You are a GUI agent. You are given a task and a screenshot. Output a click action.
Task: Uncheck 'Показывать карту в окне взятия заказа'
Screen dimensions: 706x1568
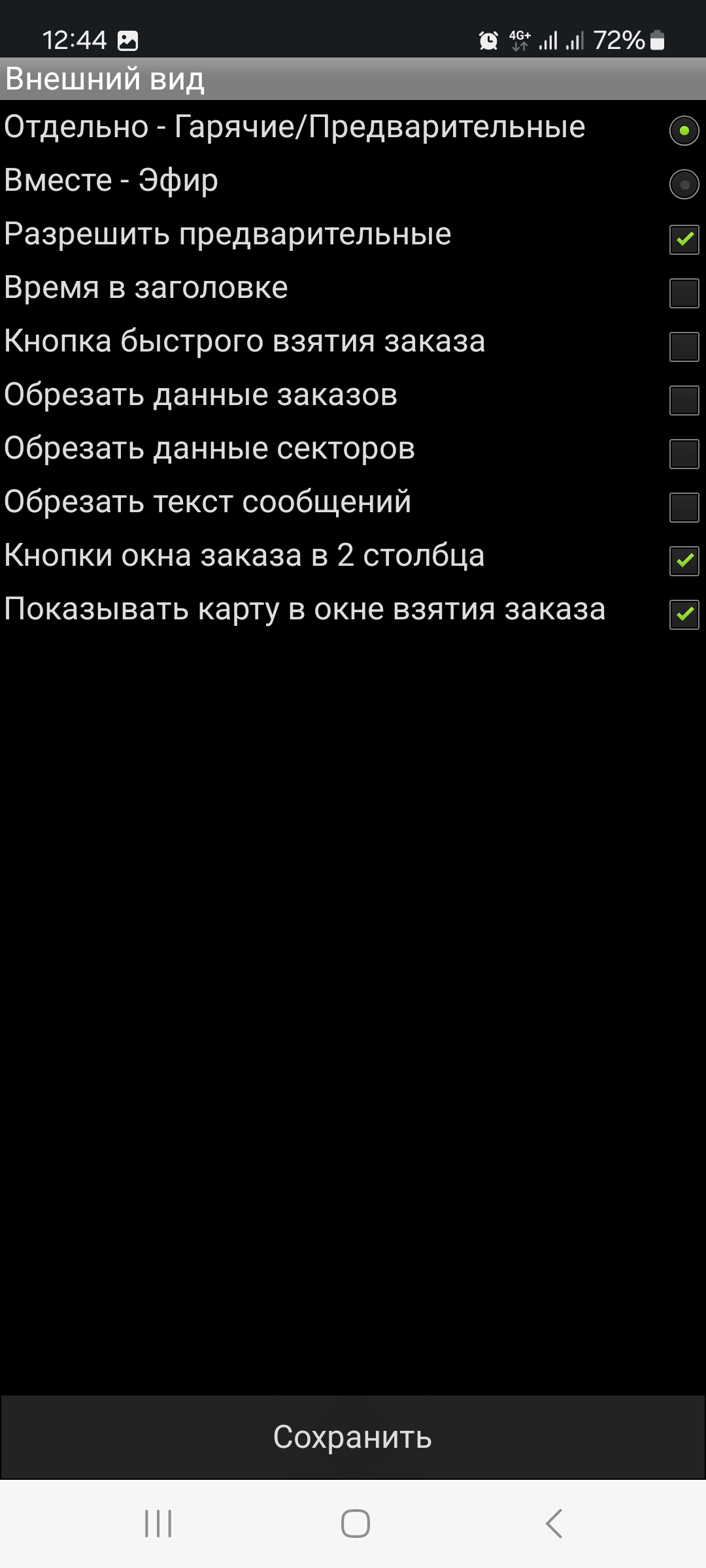coord(684,614)
